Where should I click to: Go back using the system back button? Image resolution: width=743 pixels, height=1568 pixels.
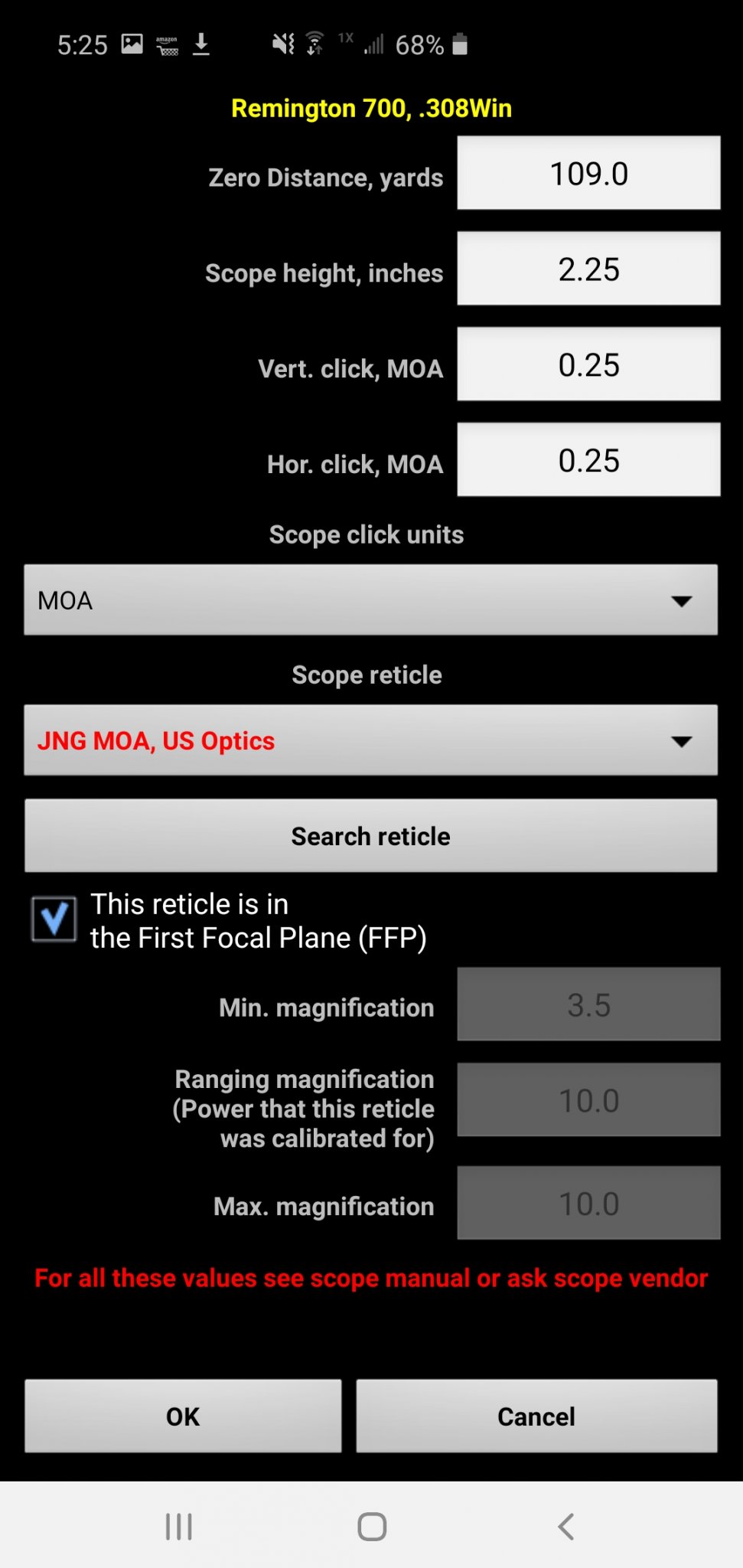pos(565,1527)
